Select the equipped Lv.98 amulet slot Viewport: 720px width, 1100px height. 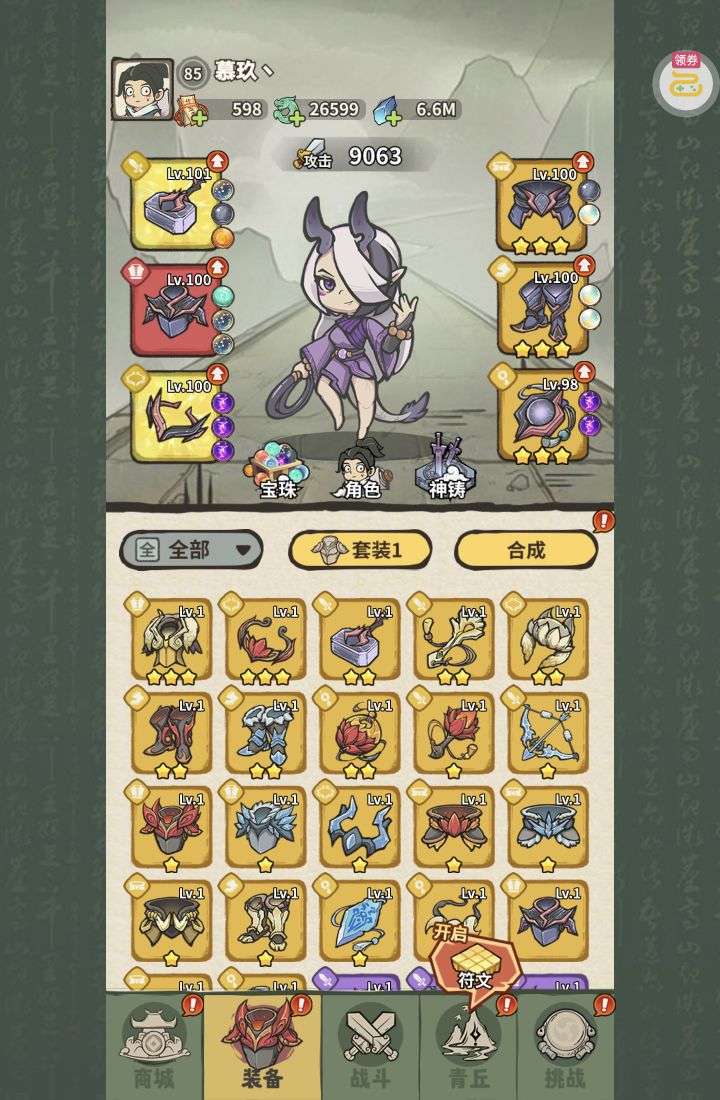coord(541,417)
